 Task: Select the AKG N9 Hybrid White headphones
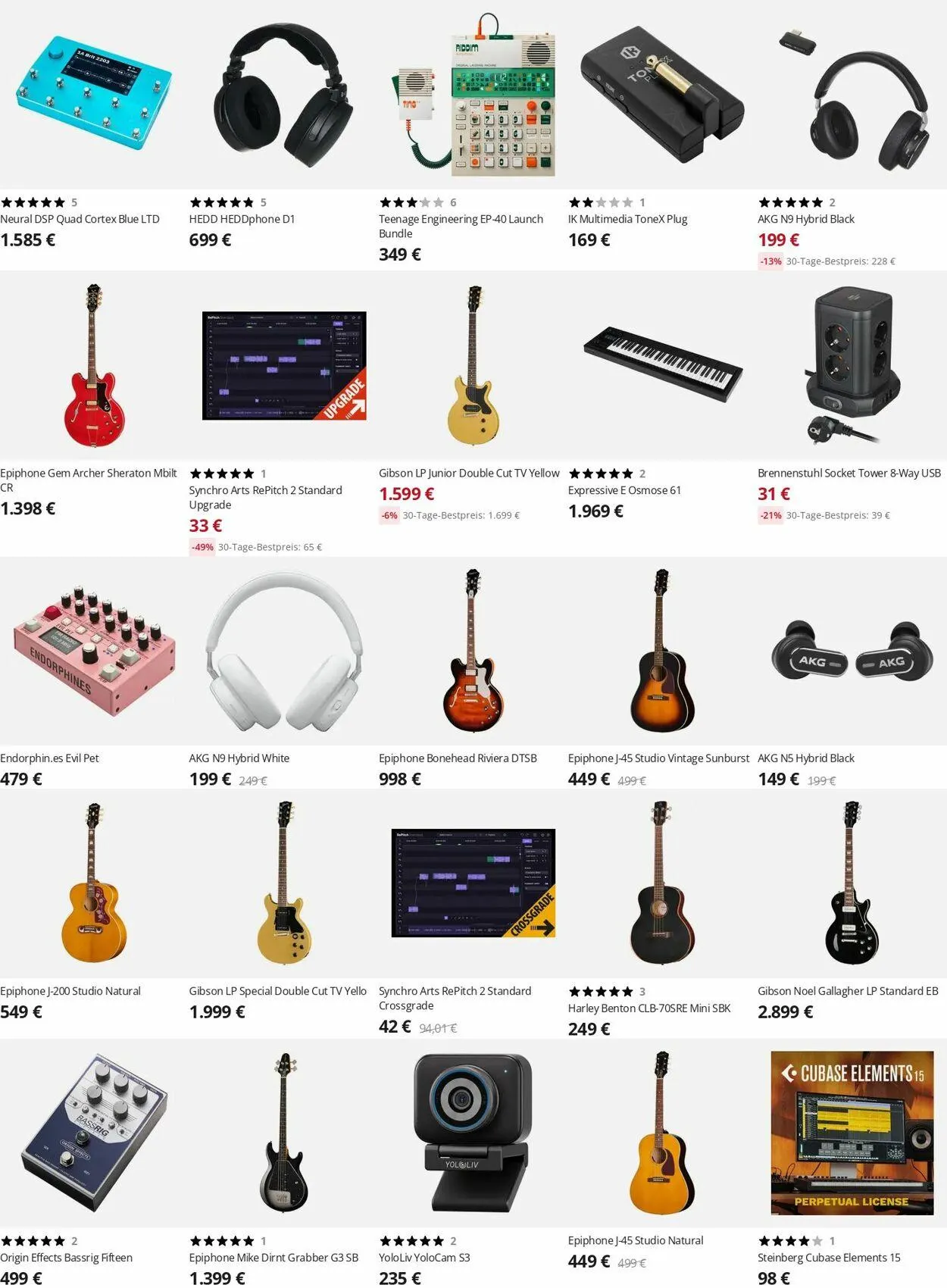click(239, 758)
